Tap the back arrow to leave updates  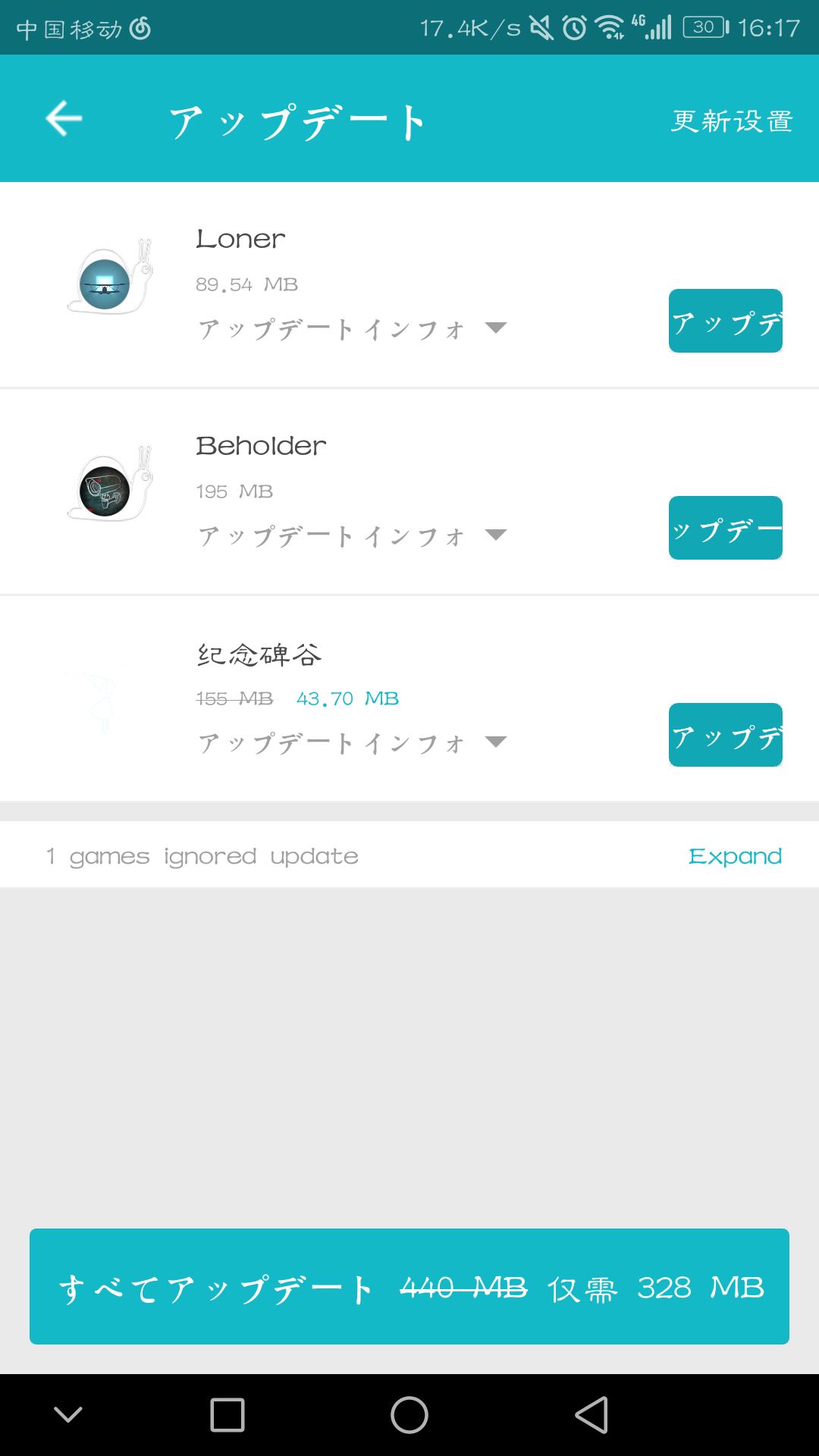(64, 118)
